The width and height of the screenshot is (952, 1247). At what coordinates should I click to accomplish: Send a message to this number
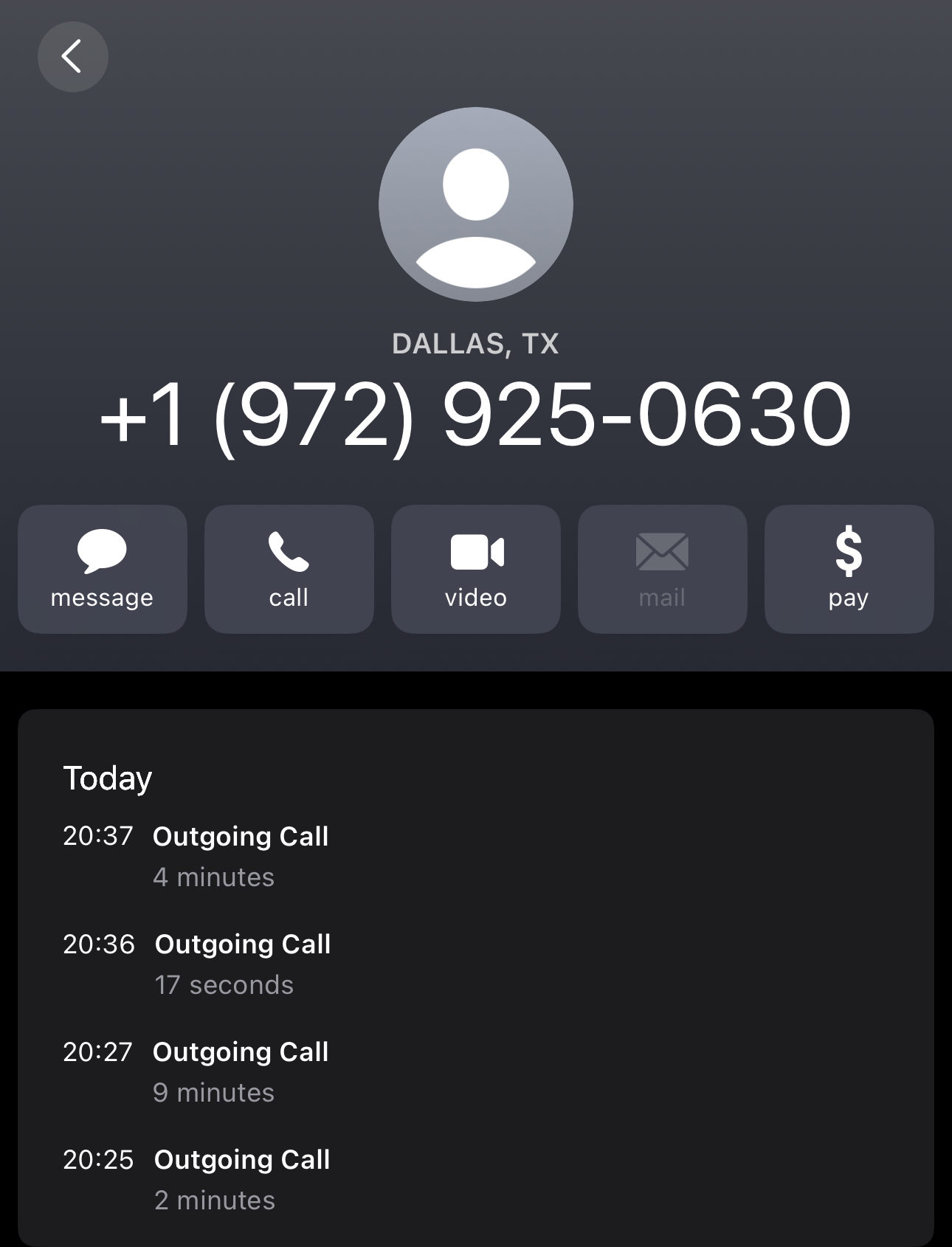pos(103,569)
